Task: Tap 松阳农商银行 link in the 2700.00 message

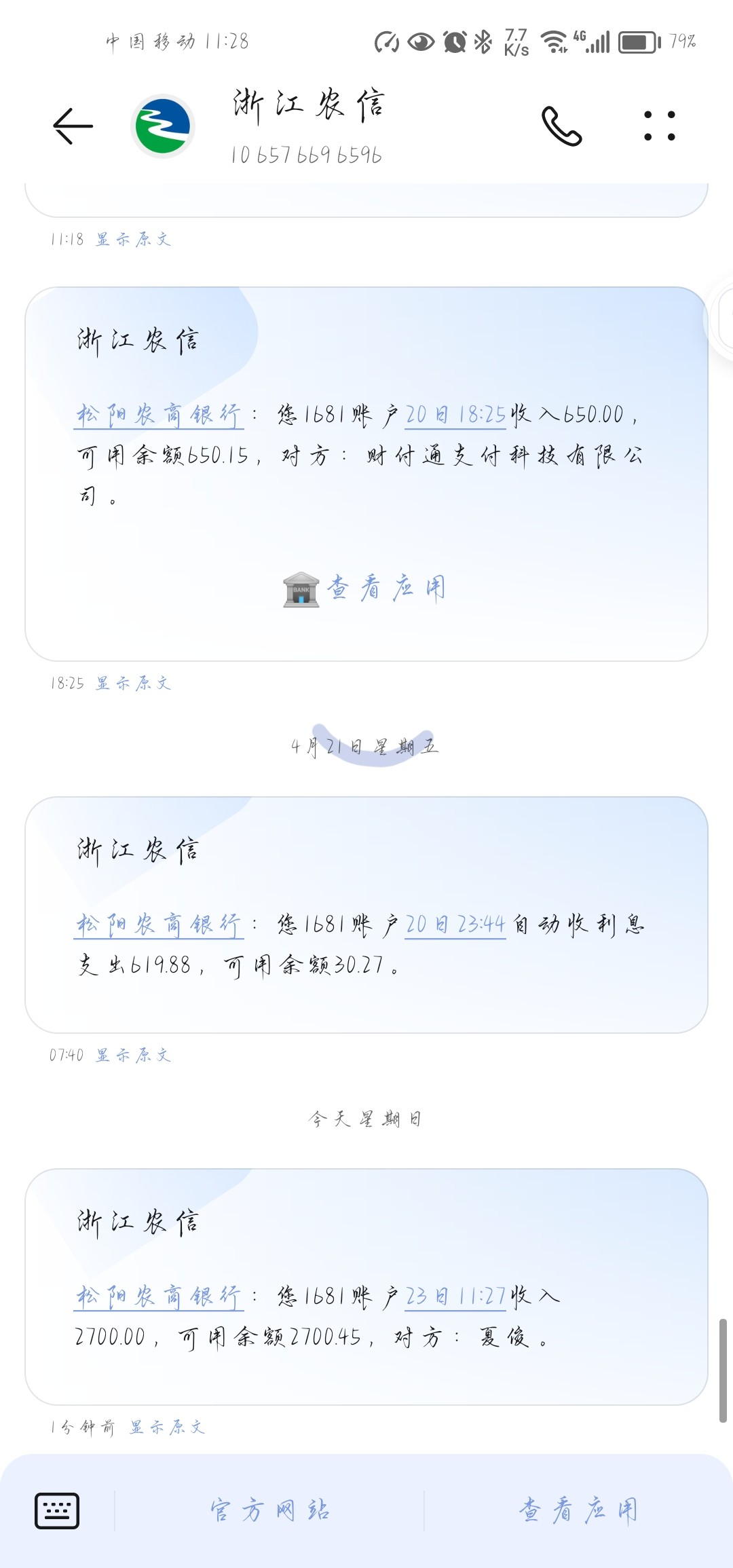Action: [x=158, y=1296]
